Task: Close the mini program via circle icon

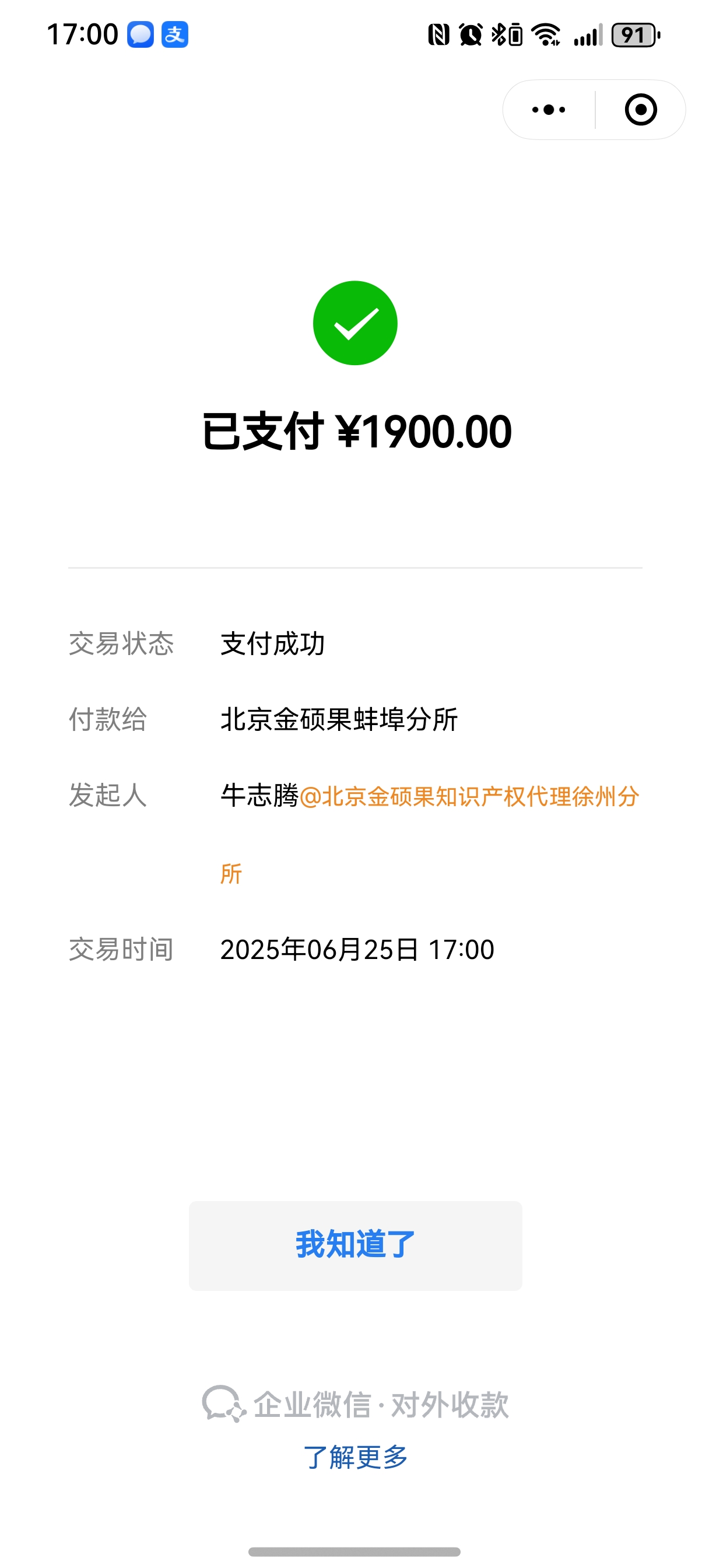Action: pos(640,110)
